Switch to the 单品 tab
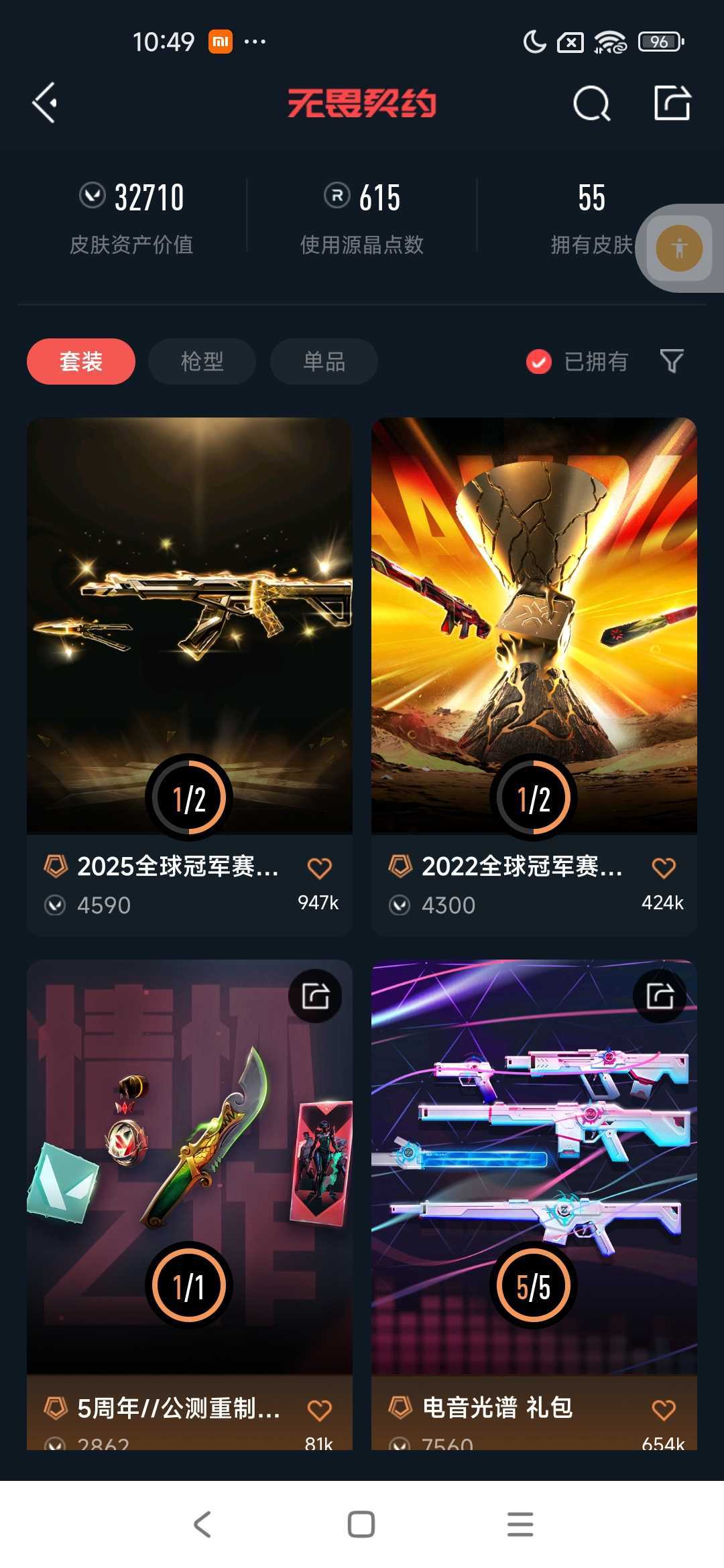 click(324, 362)
